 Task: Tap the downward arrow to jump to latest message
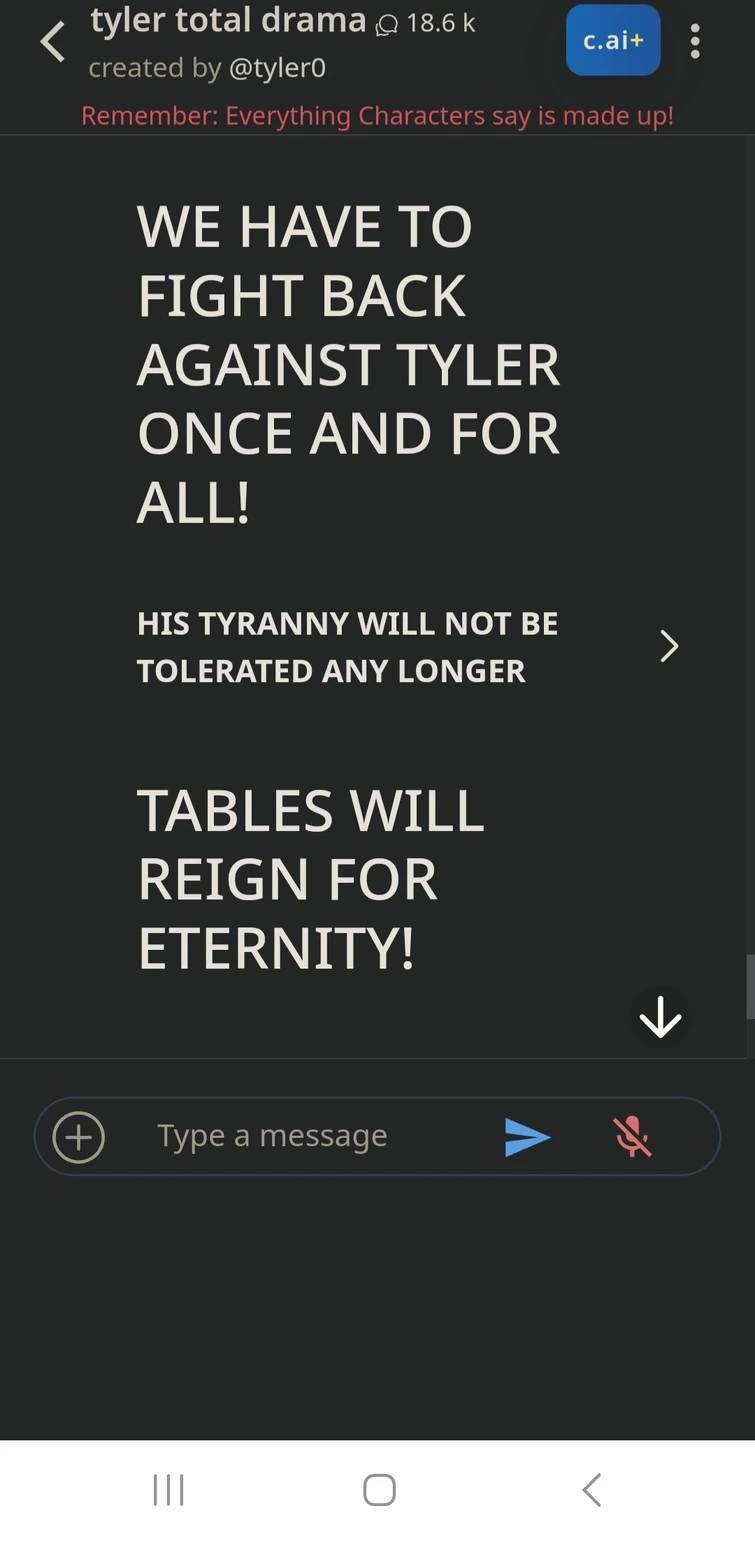click(x=659, y=1018)
